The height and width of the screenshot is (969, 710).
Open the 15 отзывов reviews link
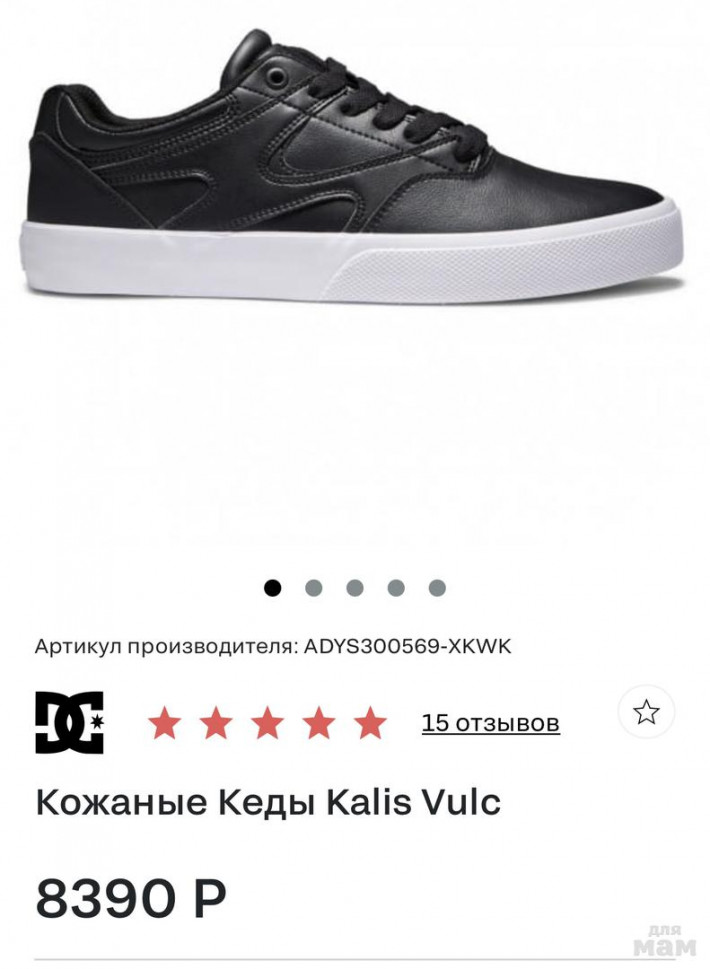[490, 722]
